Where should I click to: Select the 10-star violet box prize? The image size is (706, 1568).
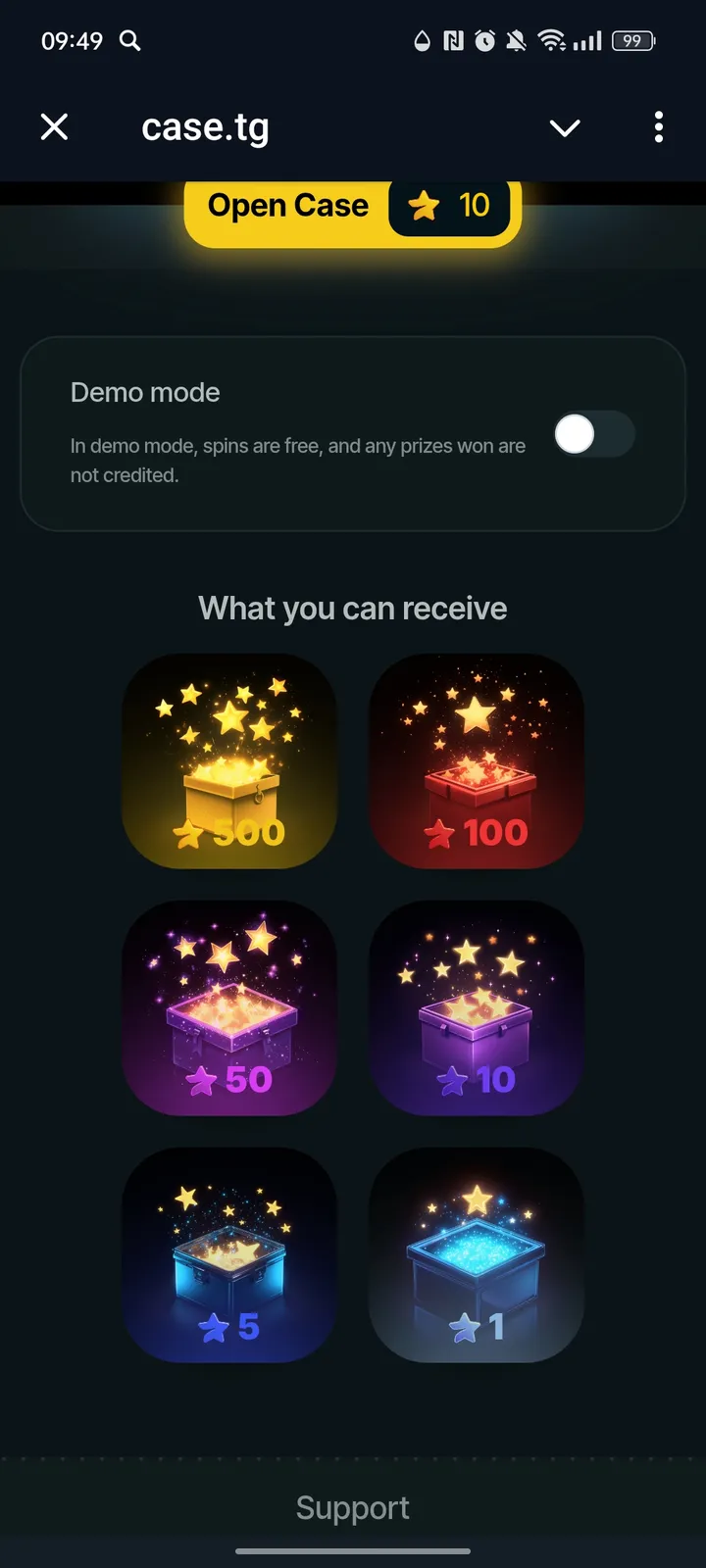point(477,1008)
